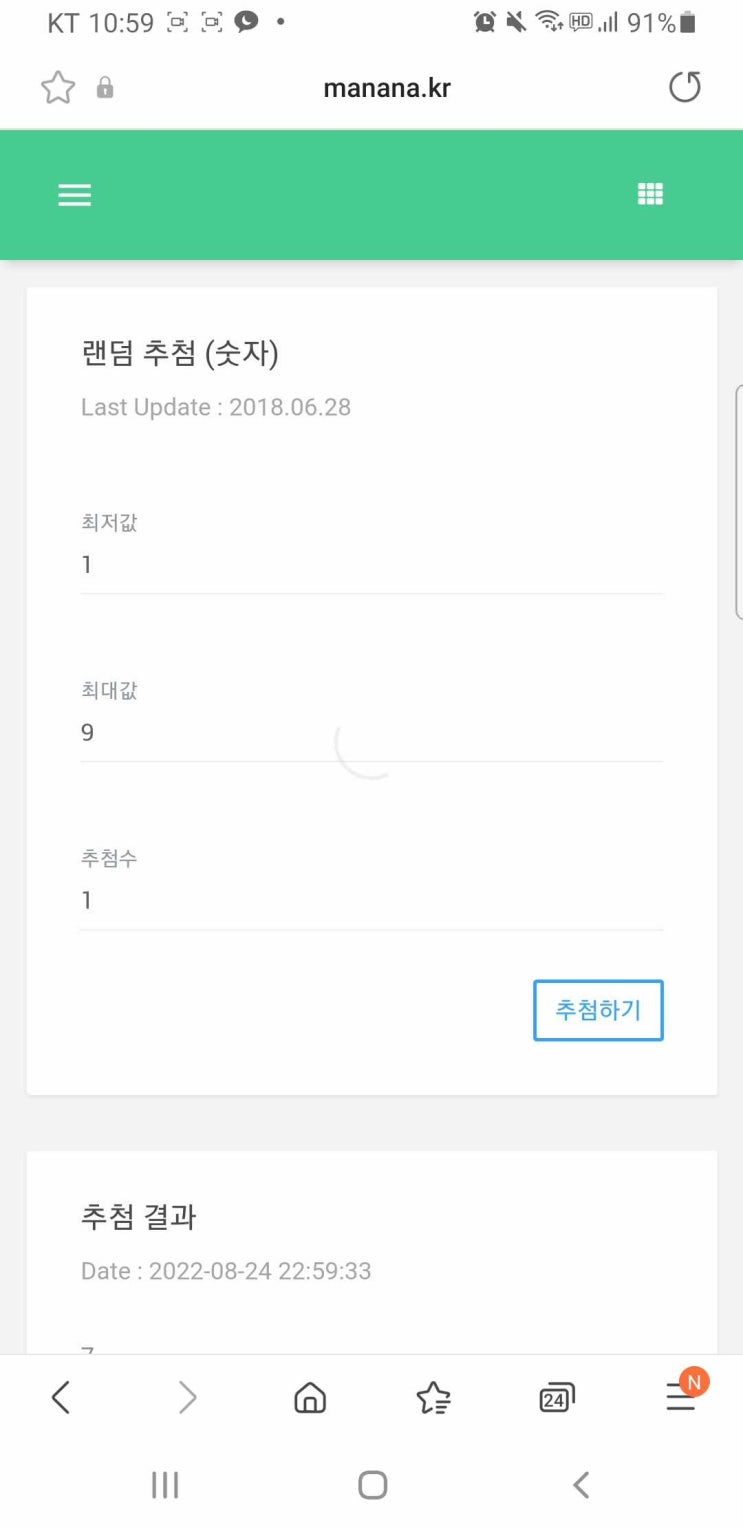The height and width of the screenshot is (1527, 743).
Task: Open the bookmarks list
Action: click(433, 1397)
